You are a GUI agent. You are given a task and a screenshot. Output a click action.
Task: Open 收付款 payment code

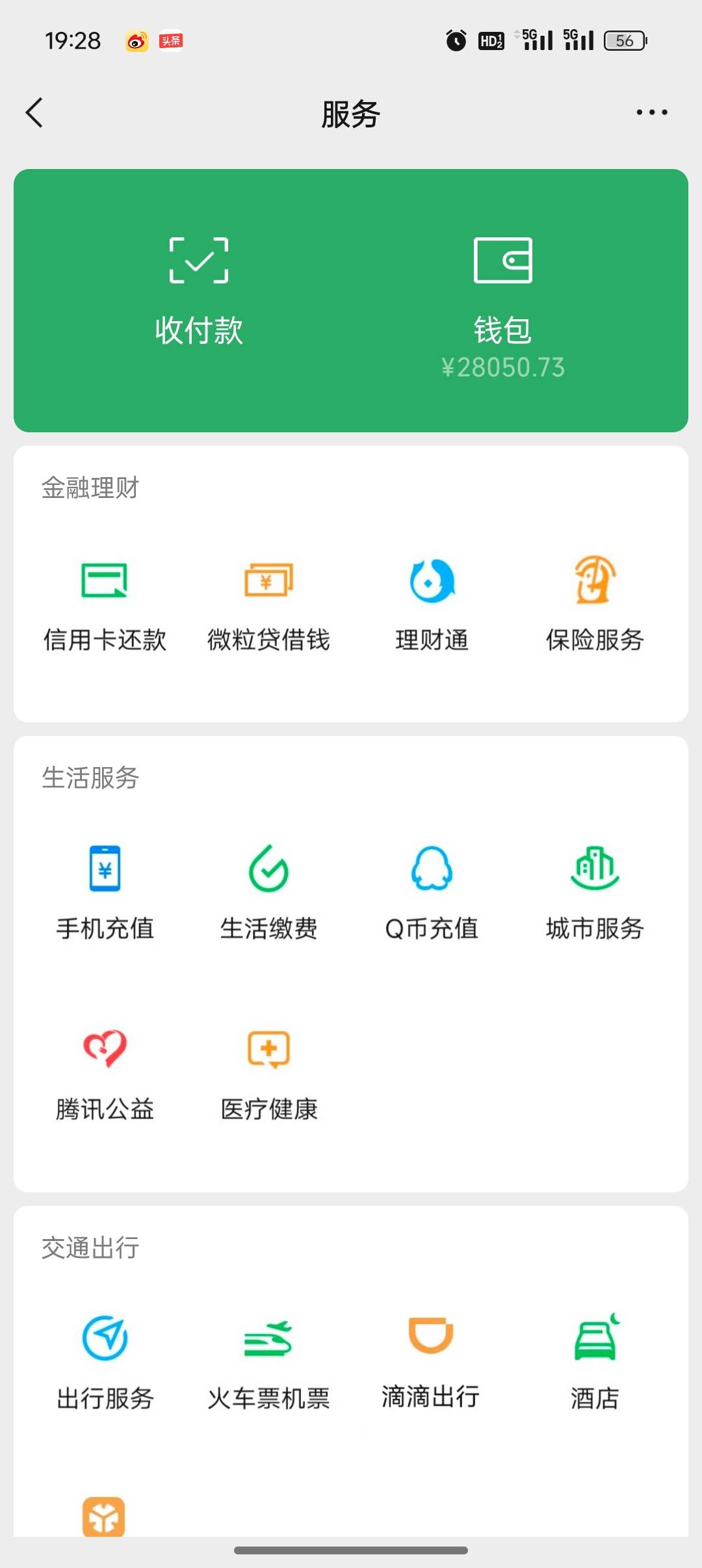click(199, 293)
